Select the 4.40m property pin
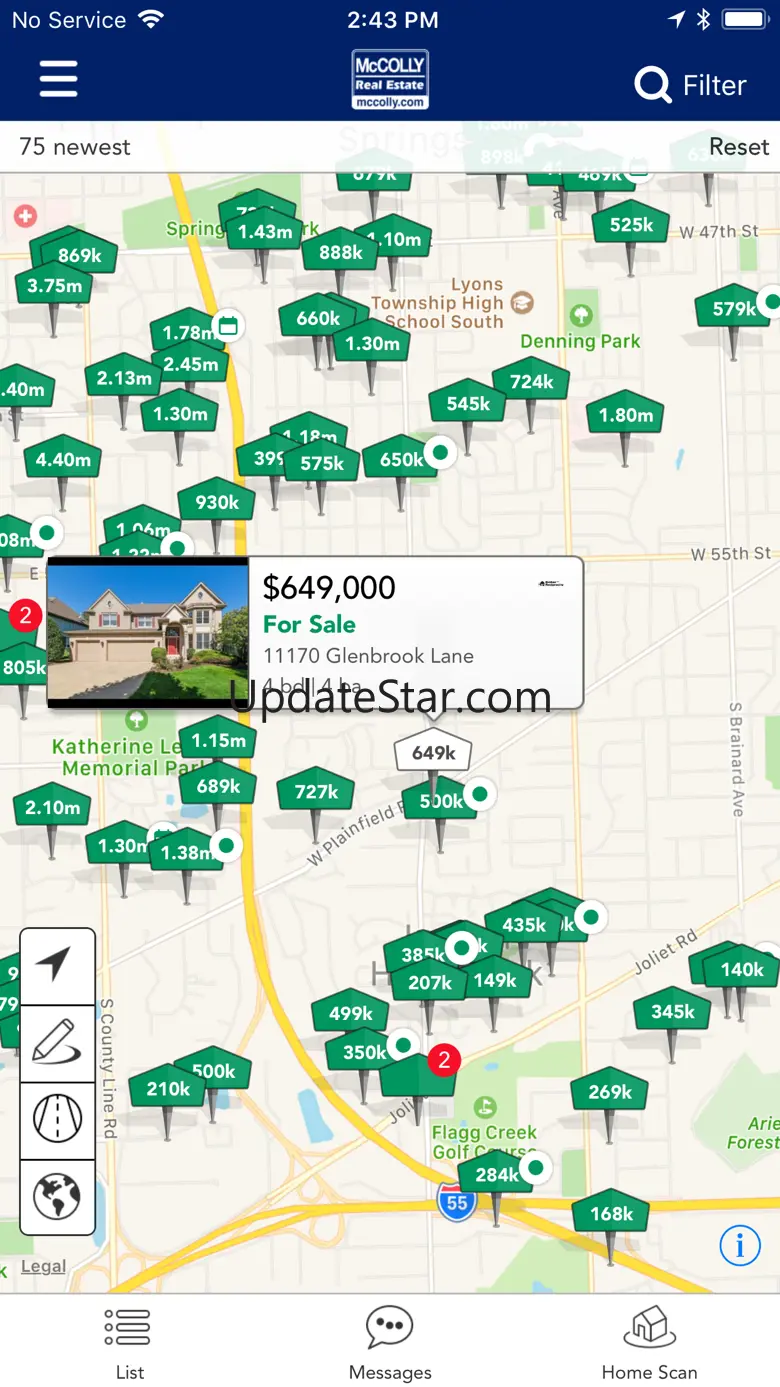Screen dimensions: 780x1387 click(x=62, y=458)
